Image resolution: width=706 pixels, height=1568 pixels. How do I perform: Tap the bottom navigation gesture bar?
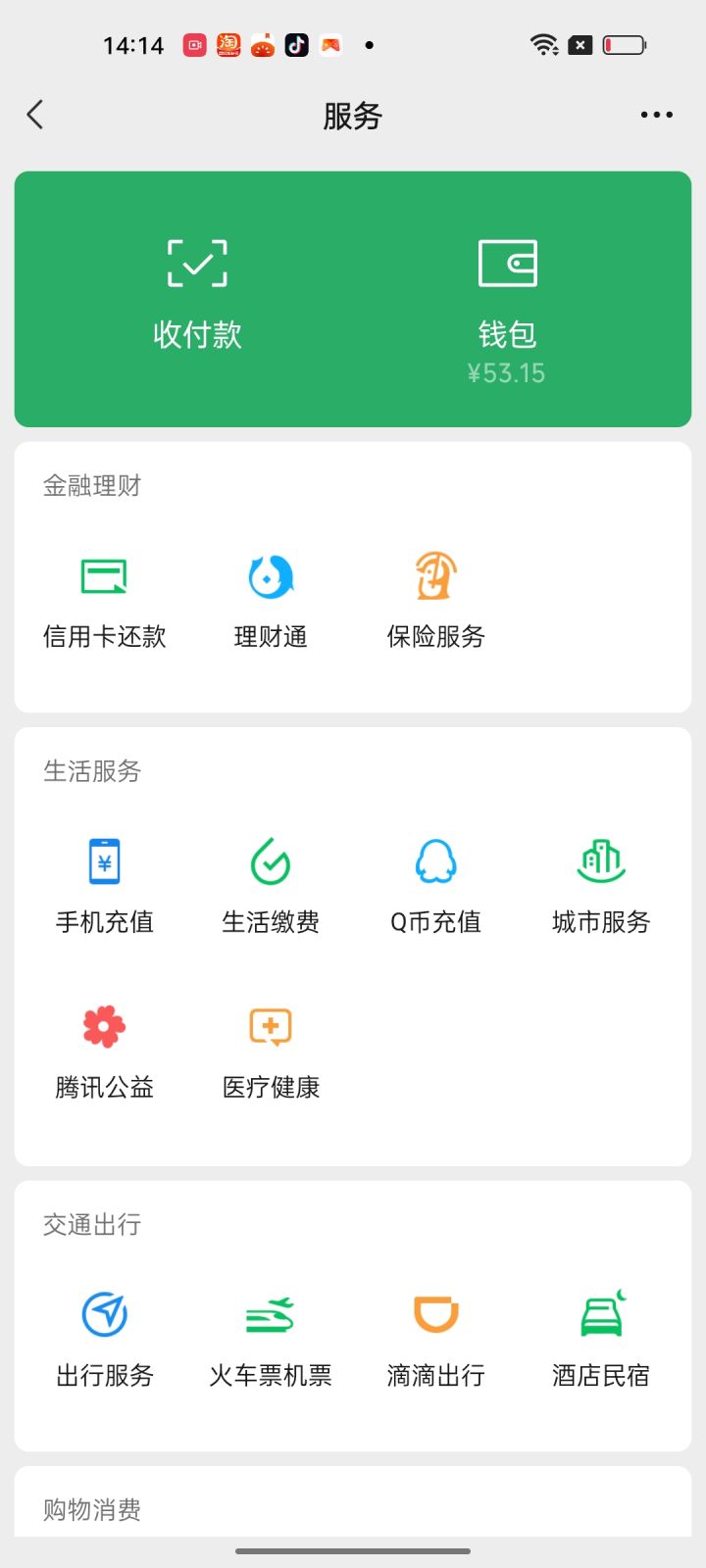[353, 1551]
